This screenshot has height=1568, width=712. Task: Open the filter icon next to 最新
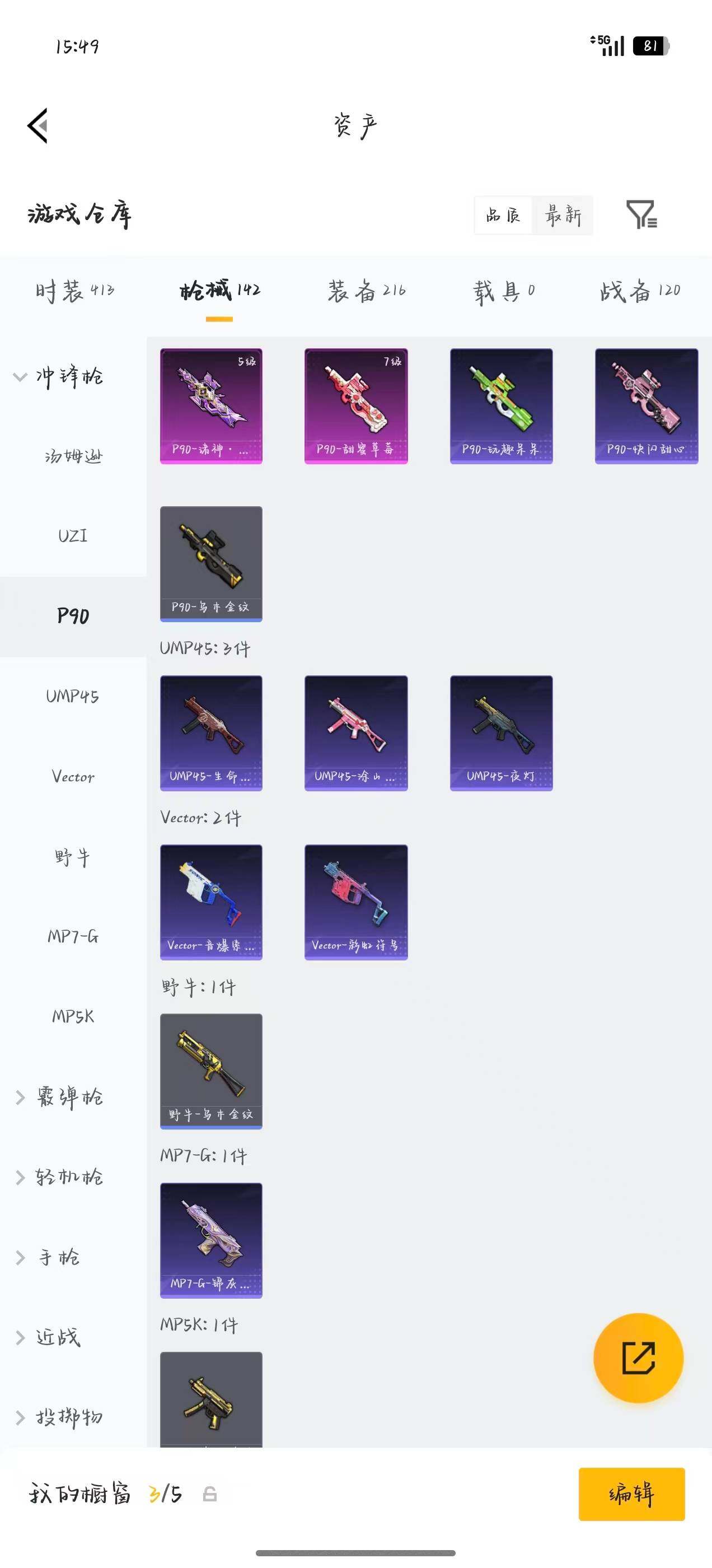[641, 215]
